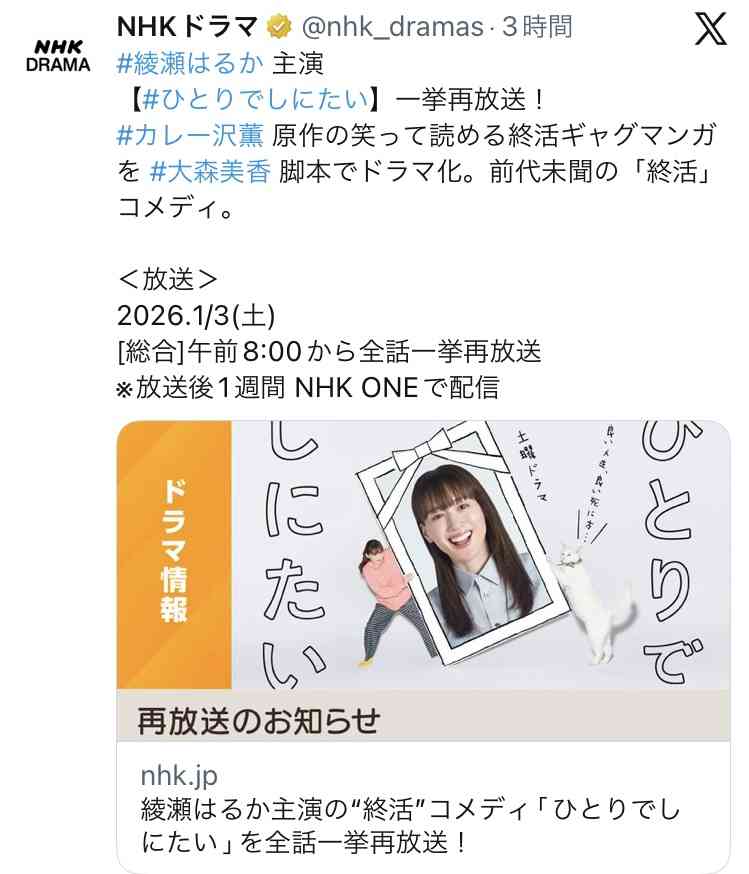749x874 pixels.
Task: Open the #大森美香 hashtag
Action: pos(209,171)
